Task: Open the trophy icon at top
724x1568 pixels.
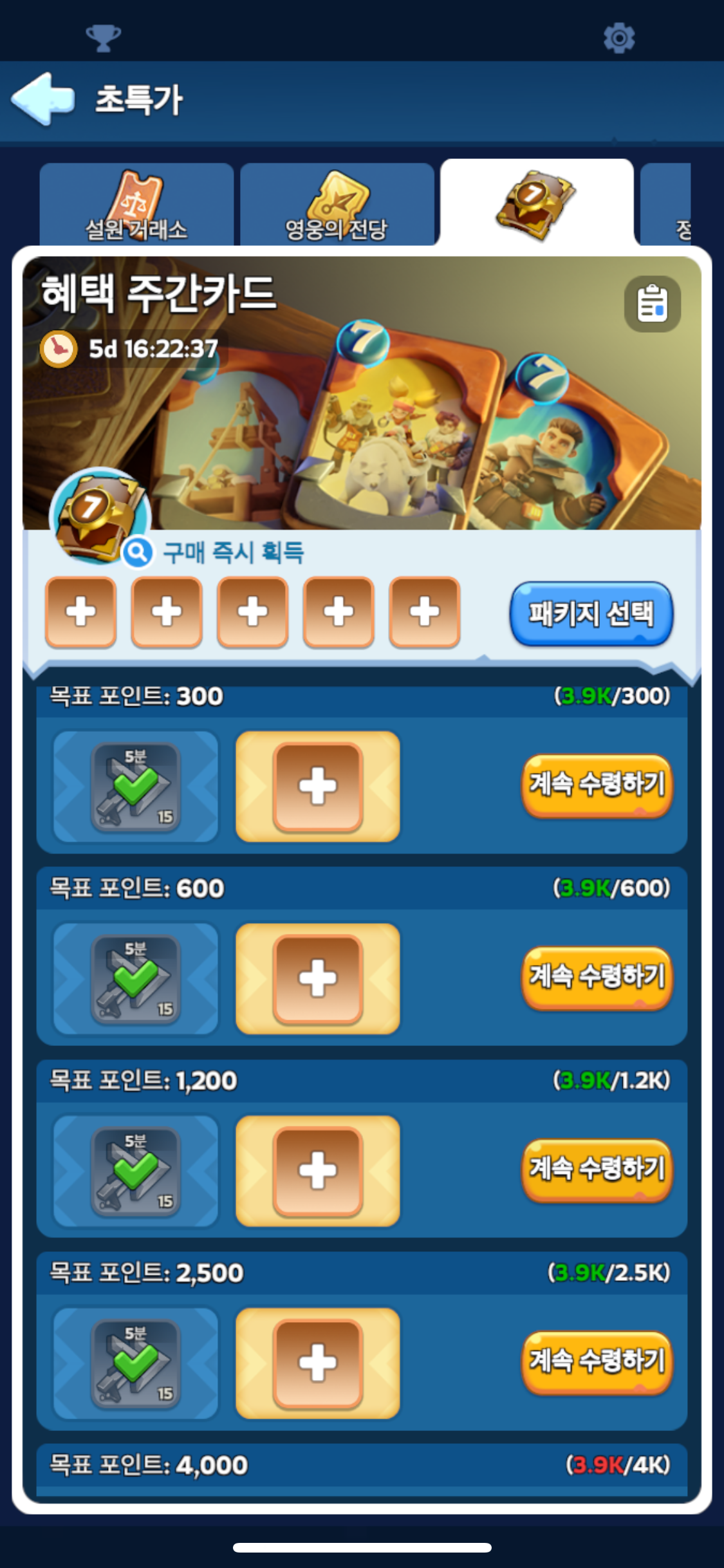Action: [103, 38]
